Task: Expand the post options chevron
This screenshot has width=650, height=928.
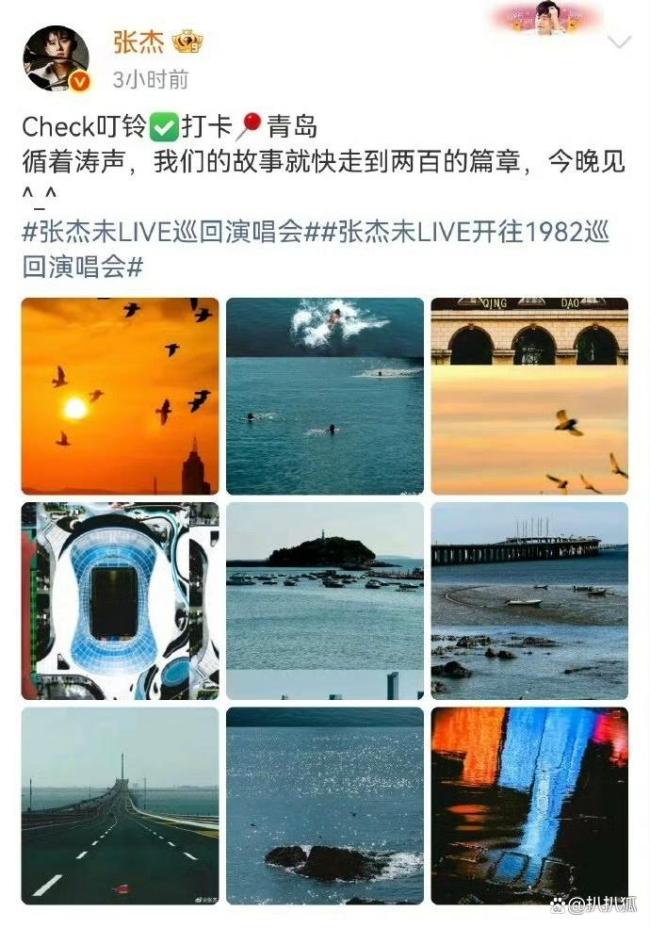Action: point(620,42)
